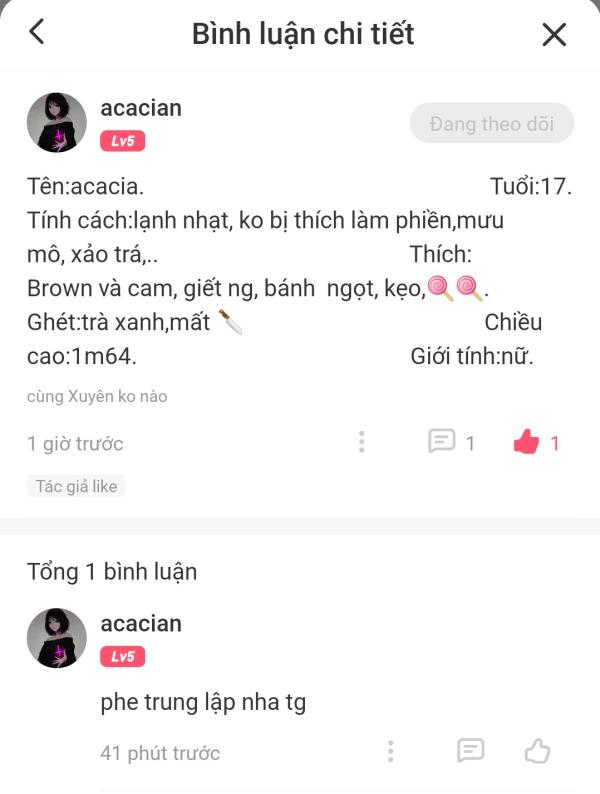
Task: Open acacian's profile from the top username
Action: point(141,108)
